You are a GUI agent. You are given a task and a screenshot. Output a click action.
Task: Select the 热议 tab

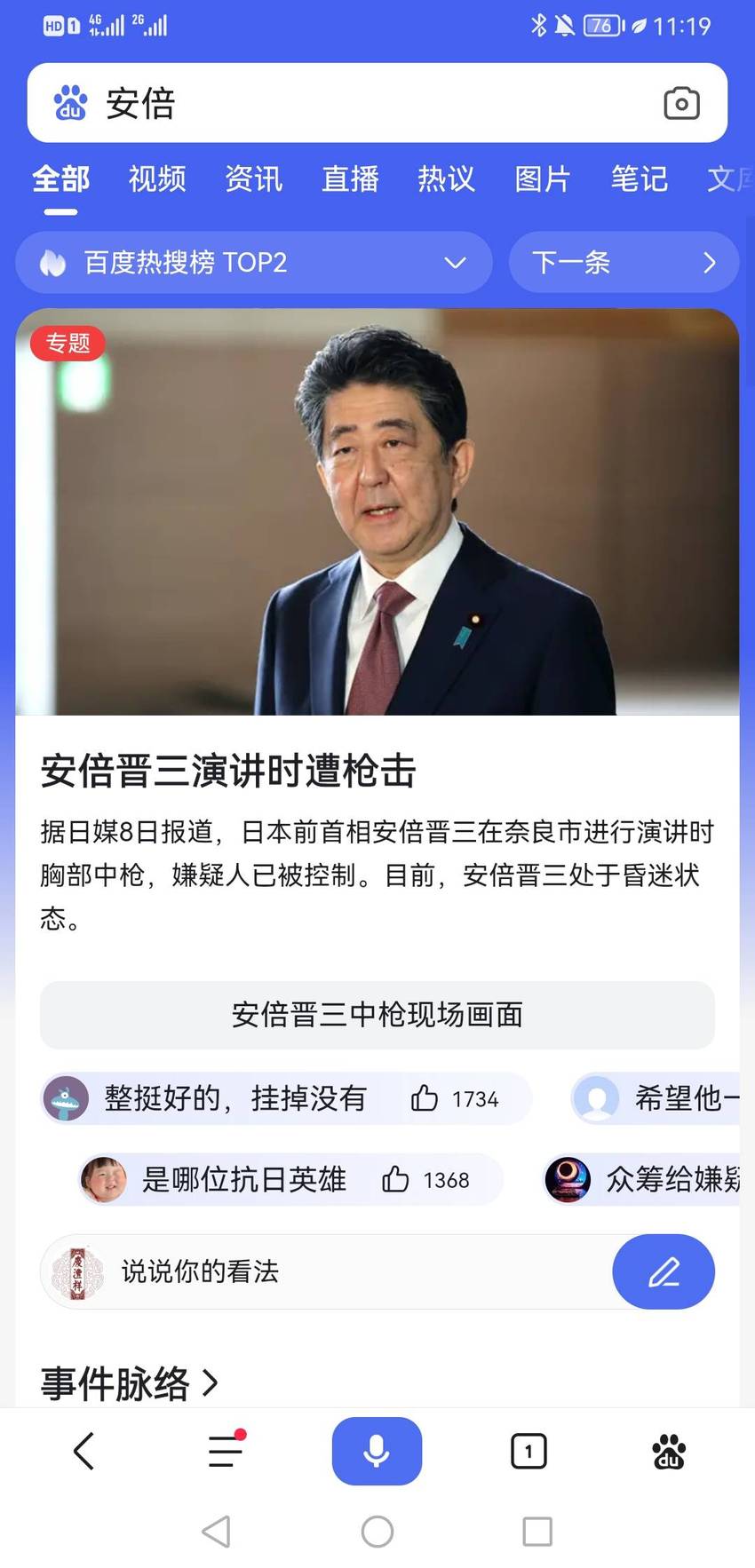tap(447, 178)
